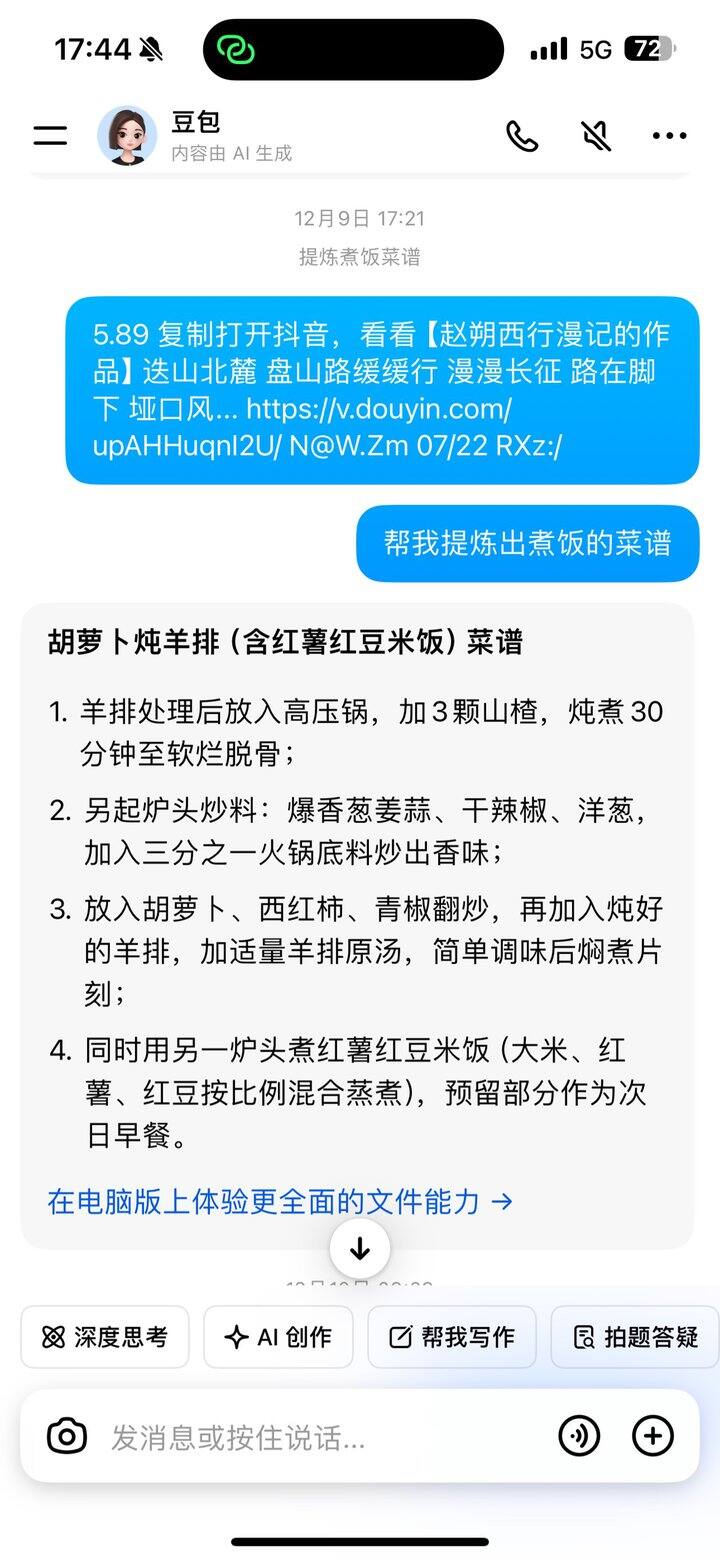Select the 拍题答疑 chip
The width and height of the screenshot is (720, 1560).
tap(636, 1337)
